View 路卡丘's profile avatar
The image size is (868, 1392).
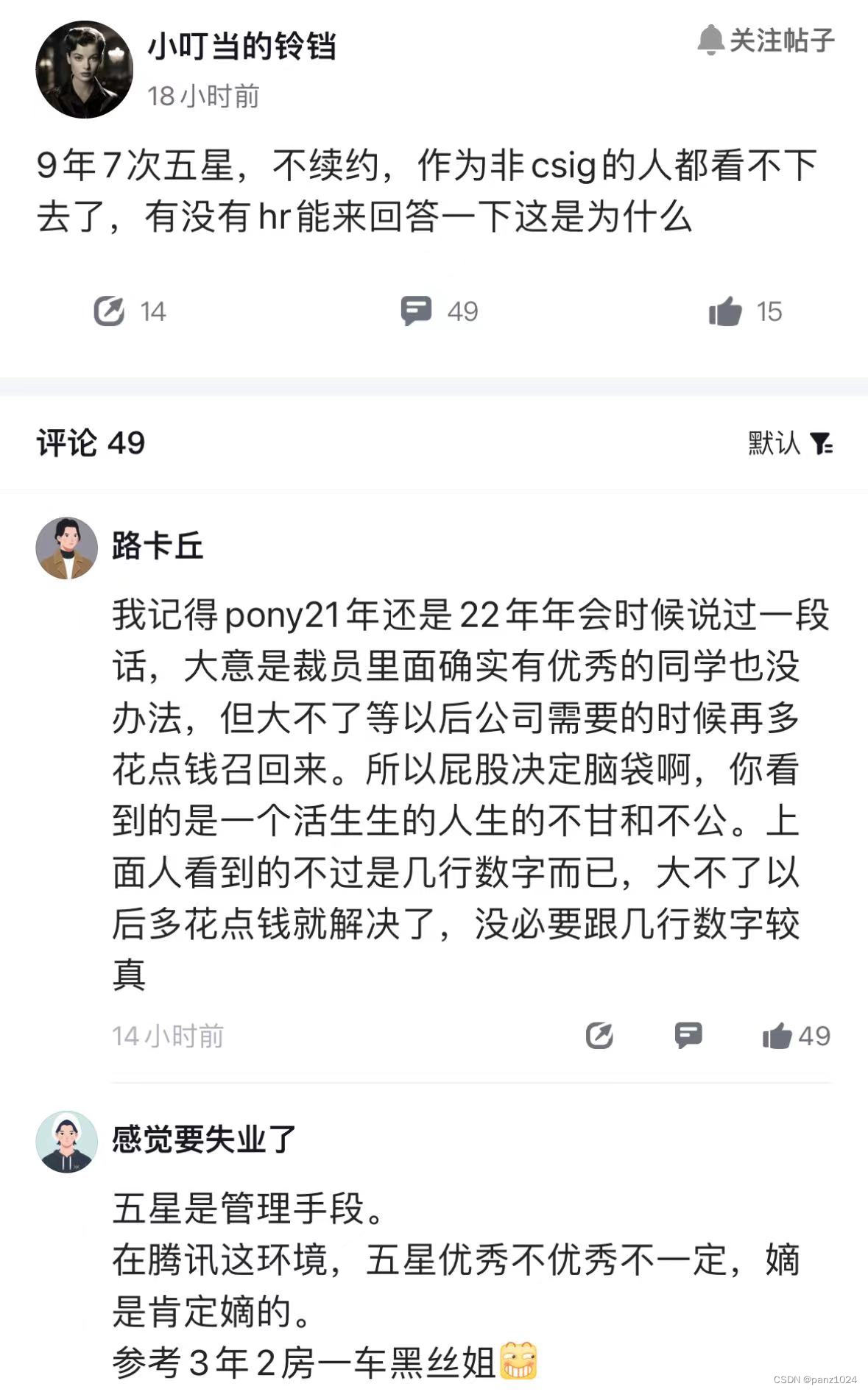67,548
